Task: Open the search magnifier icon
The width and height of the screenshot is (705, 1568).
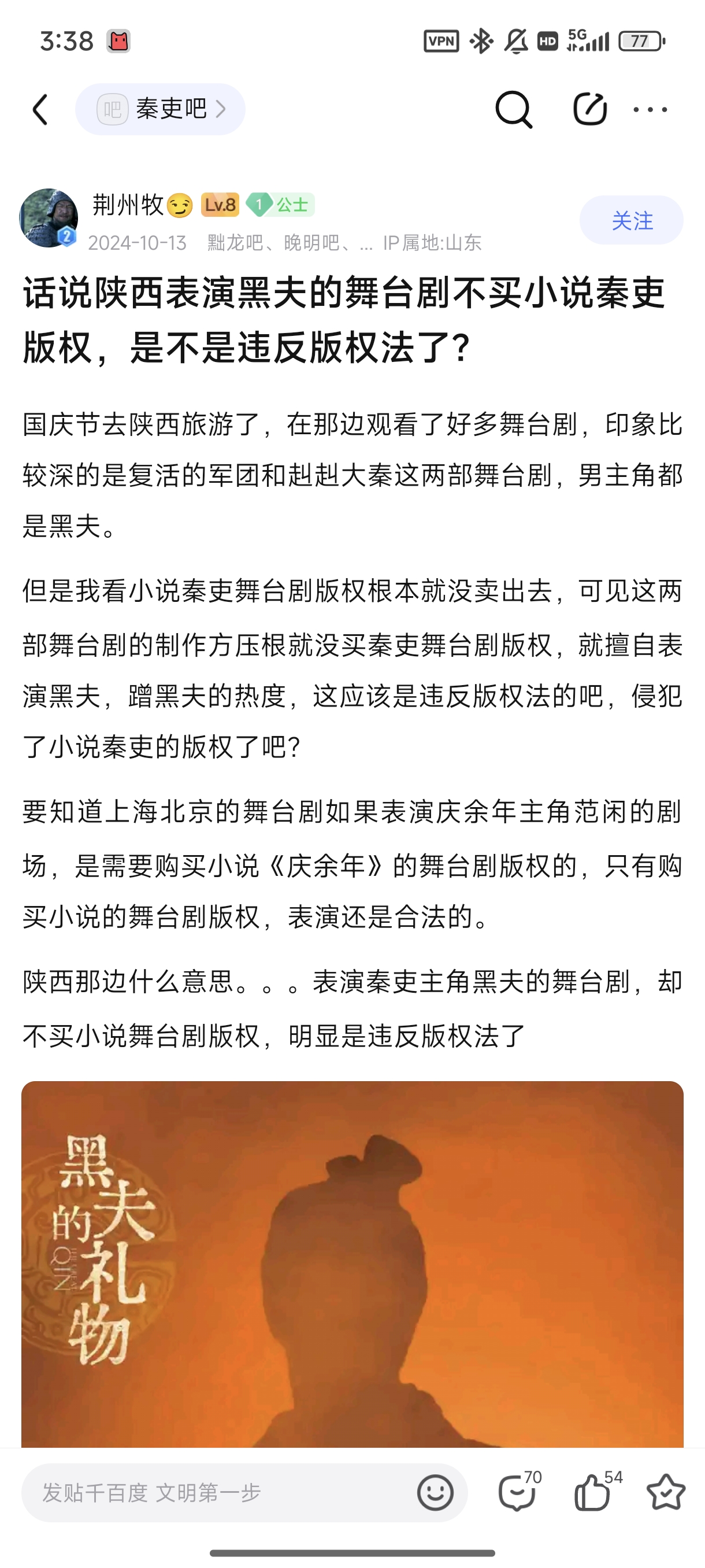Action: [x=513, y=110]
